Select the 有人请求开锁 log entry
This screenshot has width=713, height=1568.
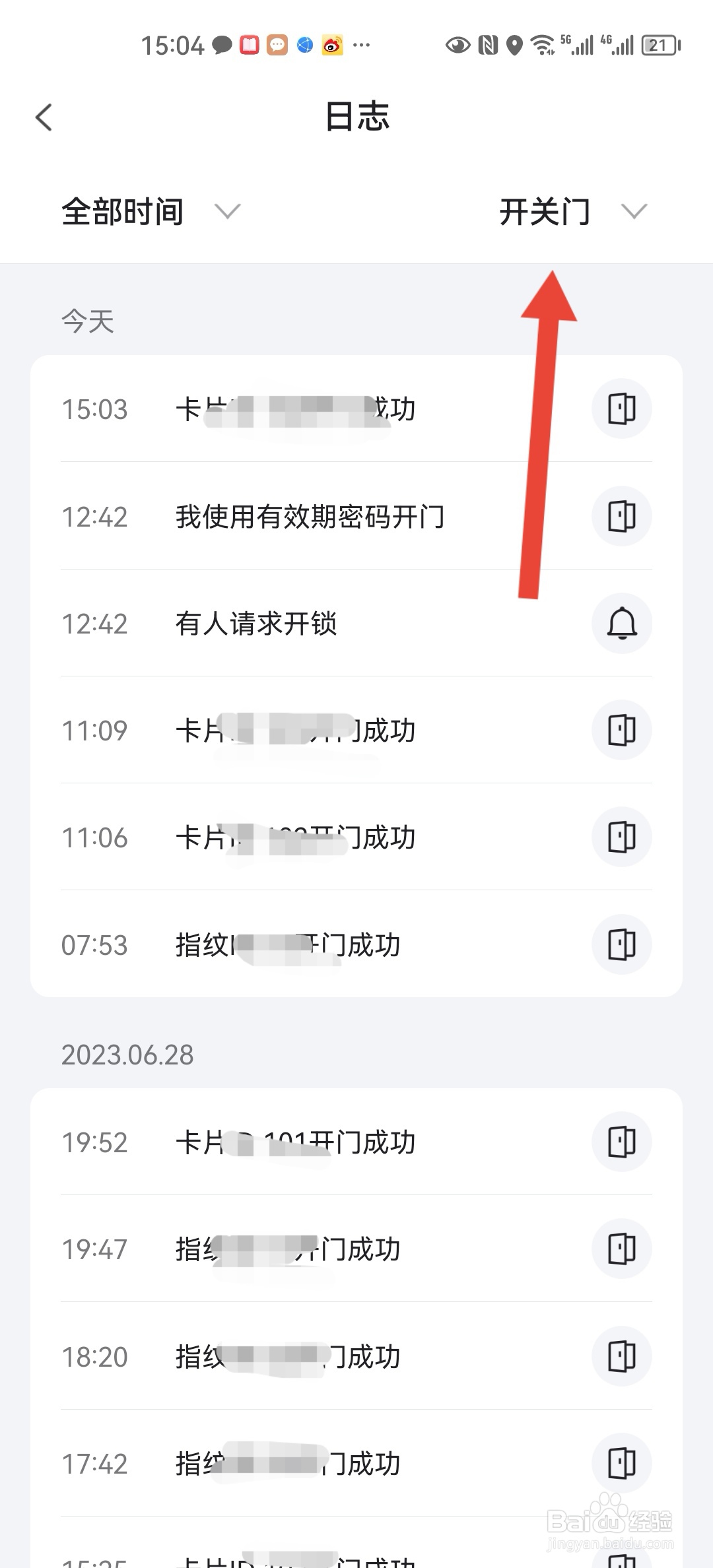coord(257,624)
